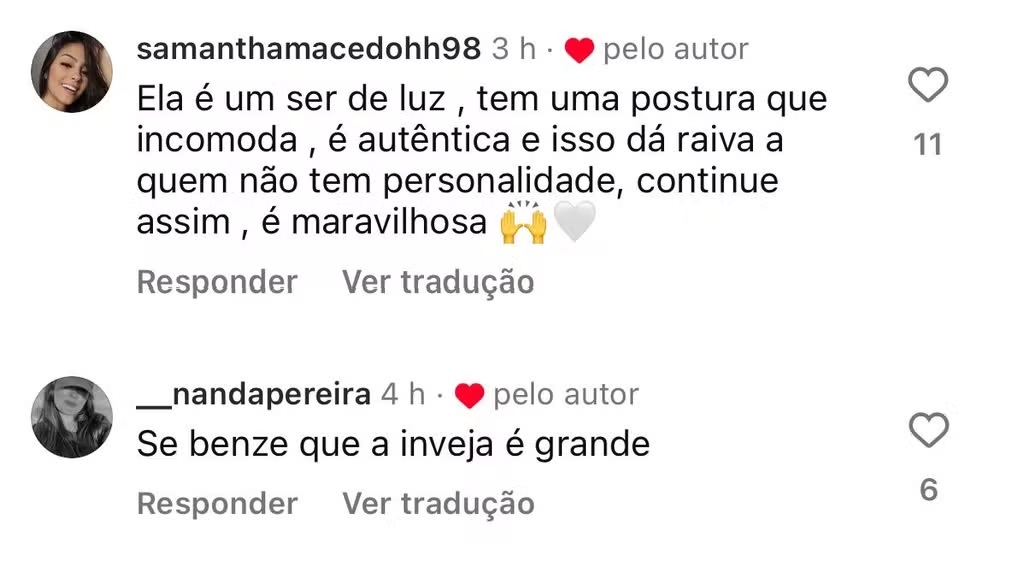View translation of __nandapereira's comment
The image size is (1035, 561).
(438, 503)
